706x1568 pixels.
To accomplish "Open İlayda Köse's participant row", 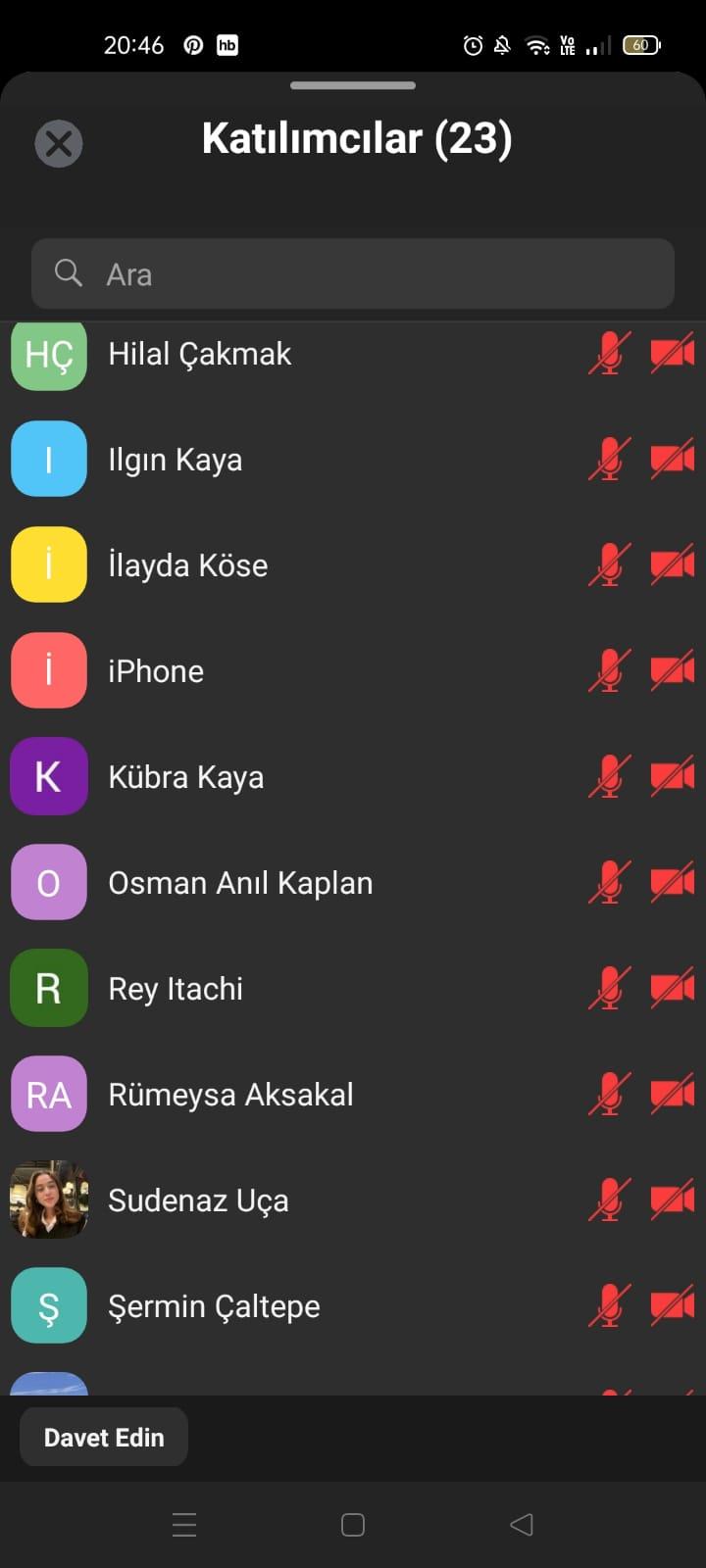I will 353,564.
